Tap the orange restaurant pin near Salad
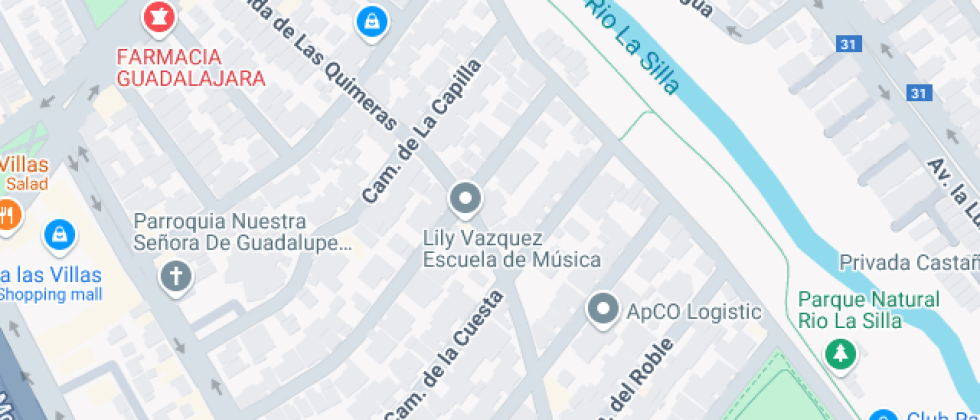Screen dimensions: 980x420 (8, 214)
